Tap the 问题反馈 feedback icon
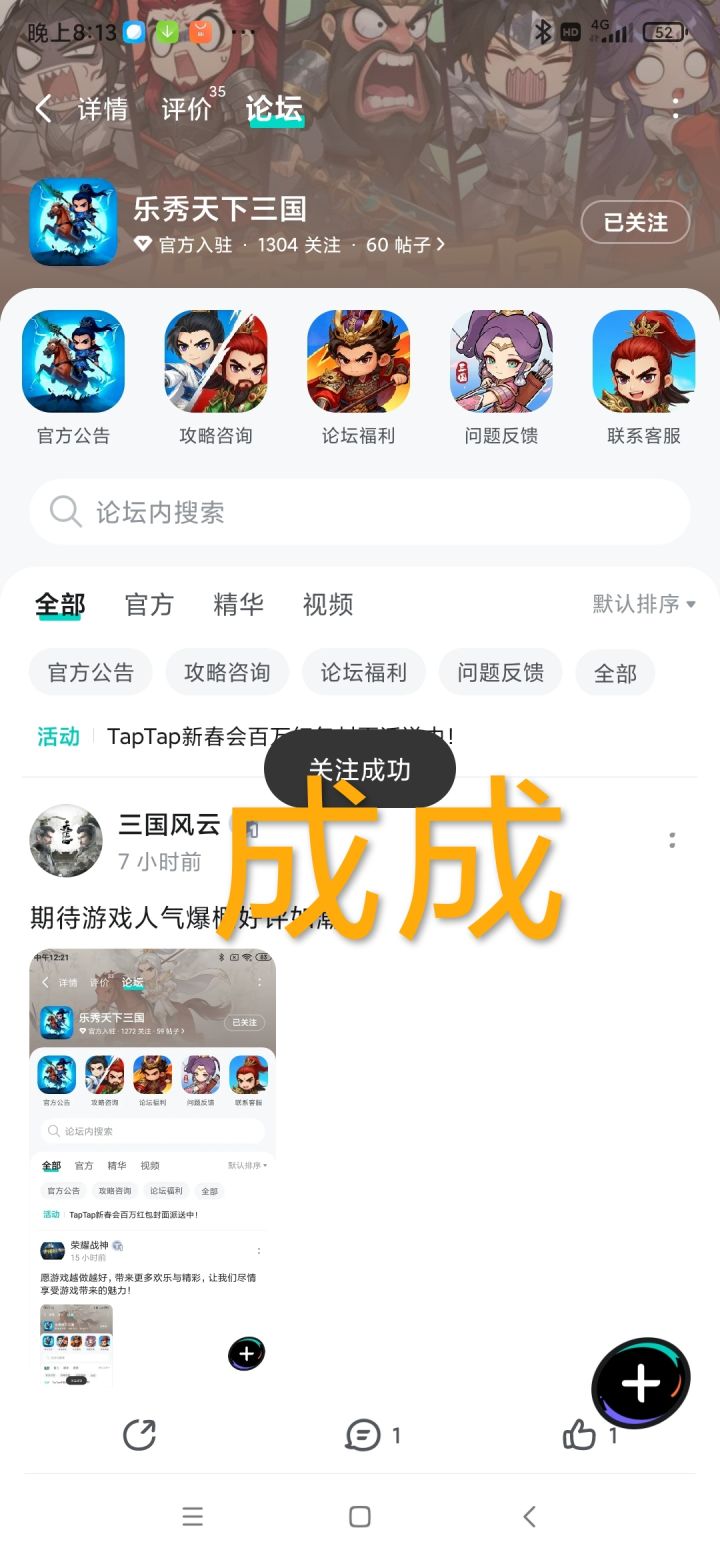The width and height of the screenshot is (720, 1560). click(x=500, y=362)
